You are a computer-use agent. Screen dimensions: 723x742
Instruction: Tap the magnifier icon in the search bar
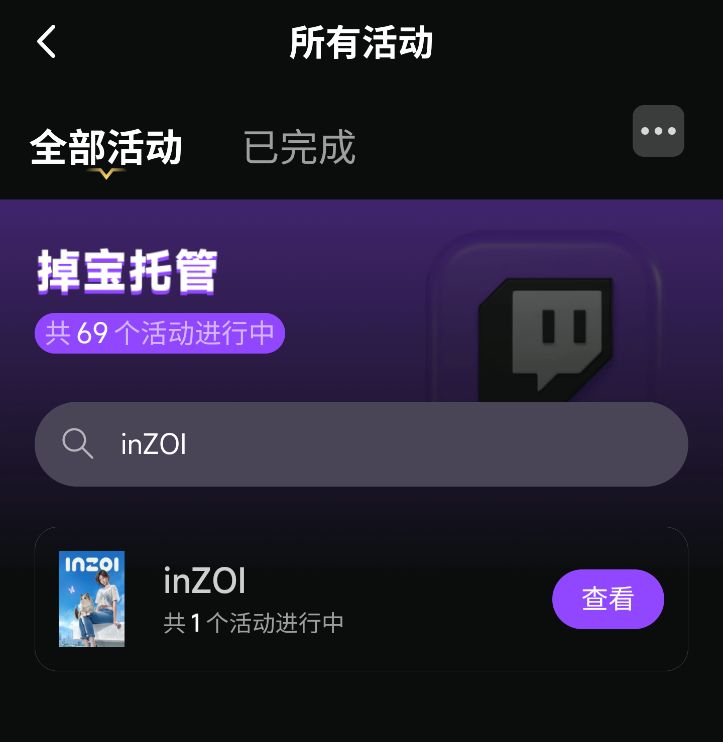tap(78, 443)
